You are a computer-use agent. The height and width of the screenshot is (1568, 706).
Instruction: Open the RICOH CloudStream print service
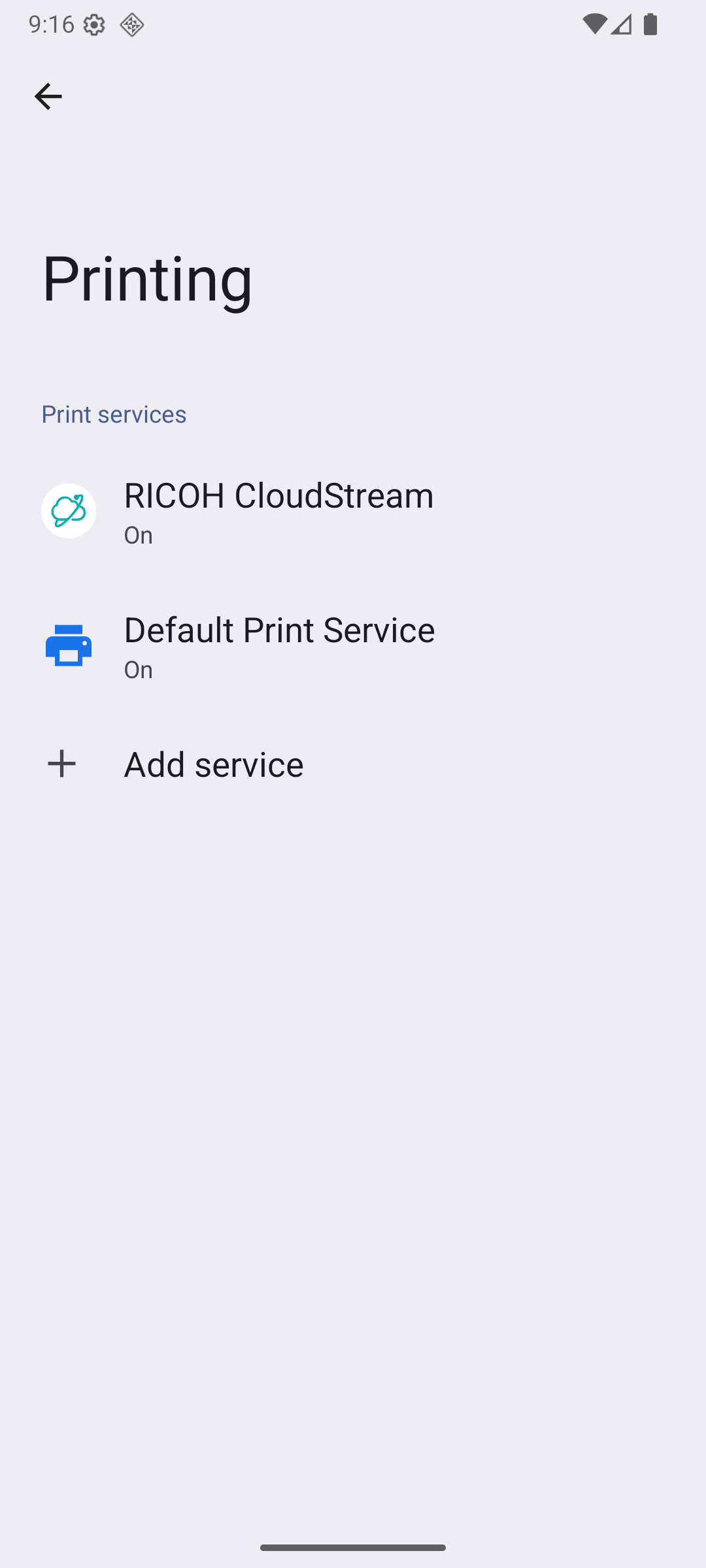tap(278, 511)
